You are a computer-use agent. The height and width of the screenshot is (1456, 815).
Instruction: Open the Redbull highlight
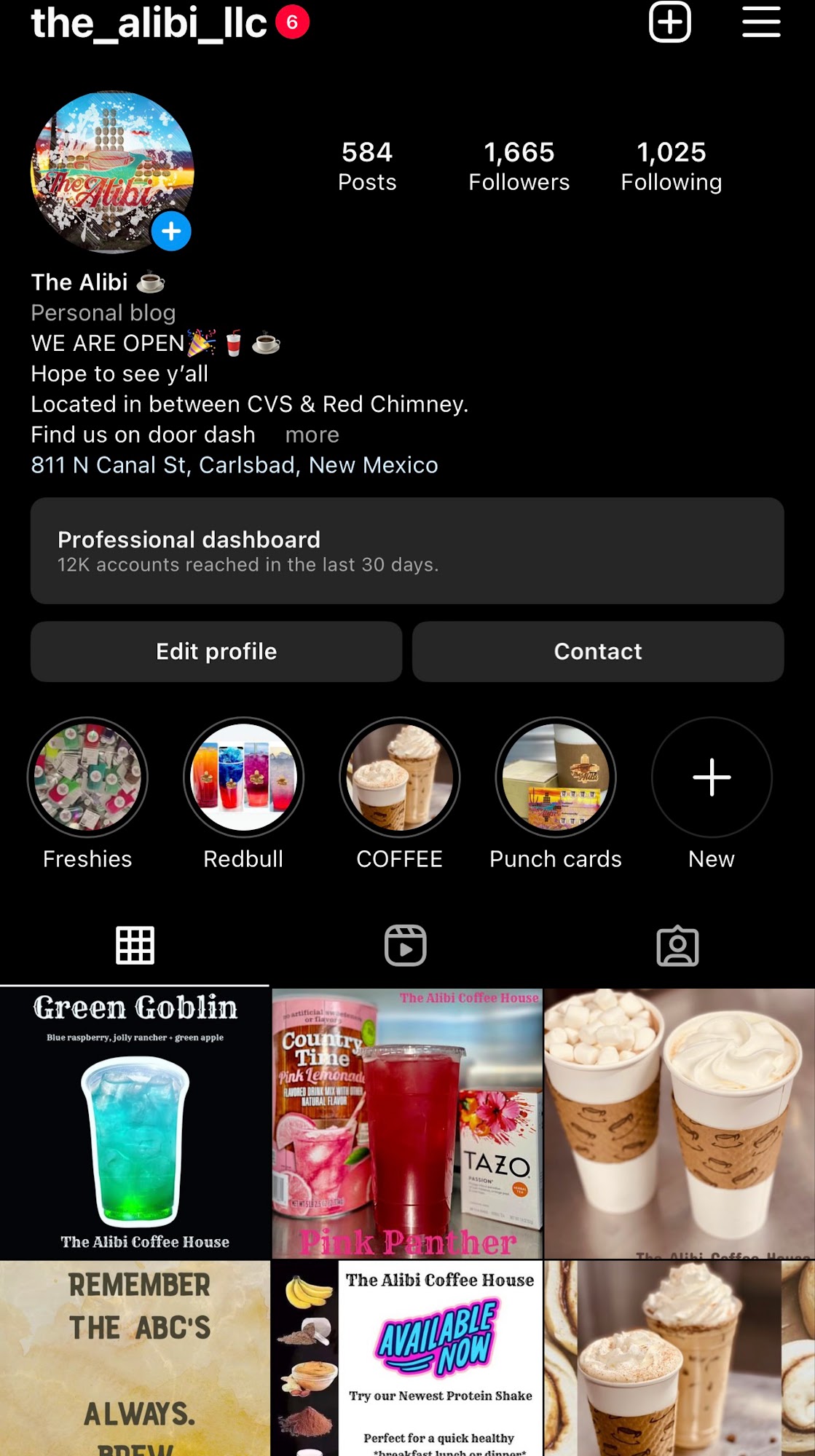click(x=243, y=778)
